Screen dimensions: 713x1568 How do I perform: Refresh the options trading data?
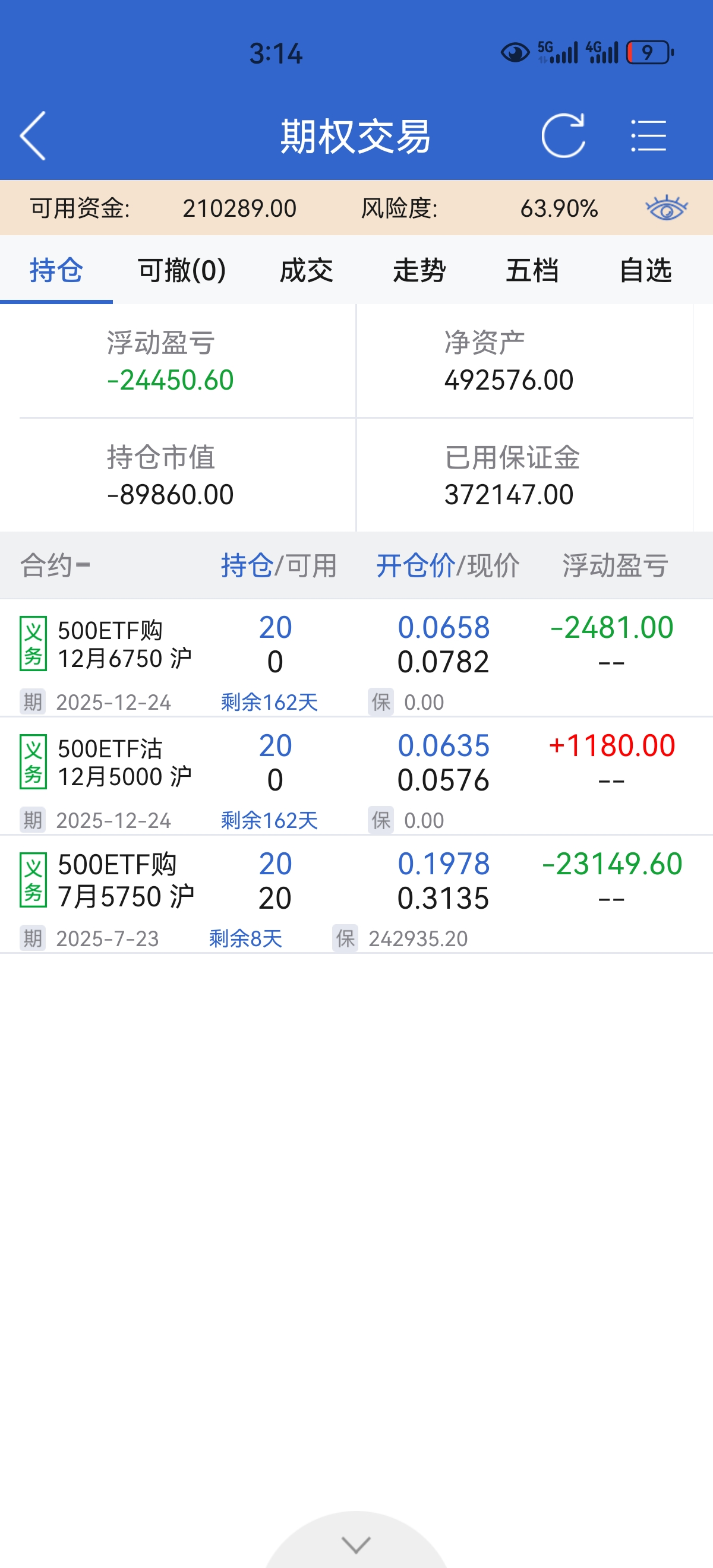(563, 136)
